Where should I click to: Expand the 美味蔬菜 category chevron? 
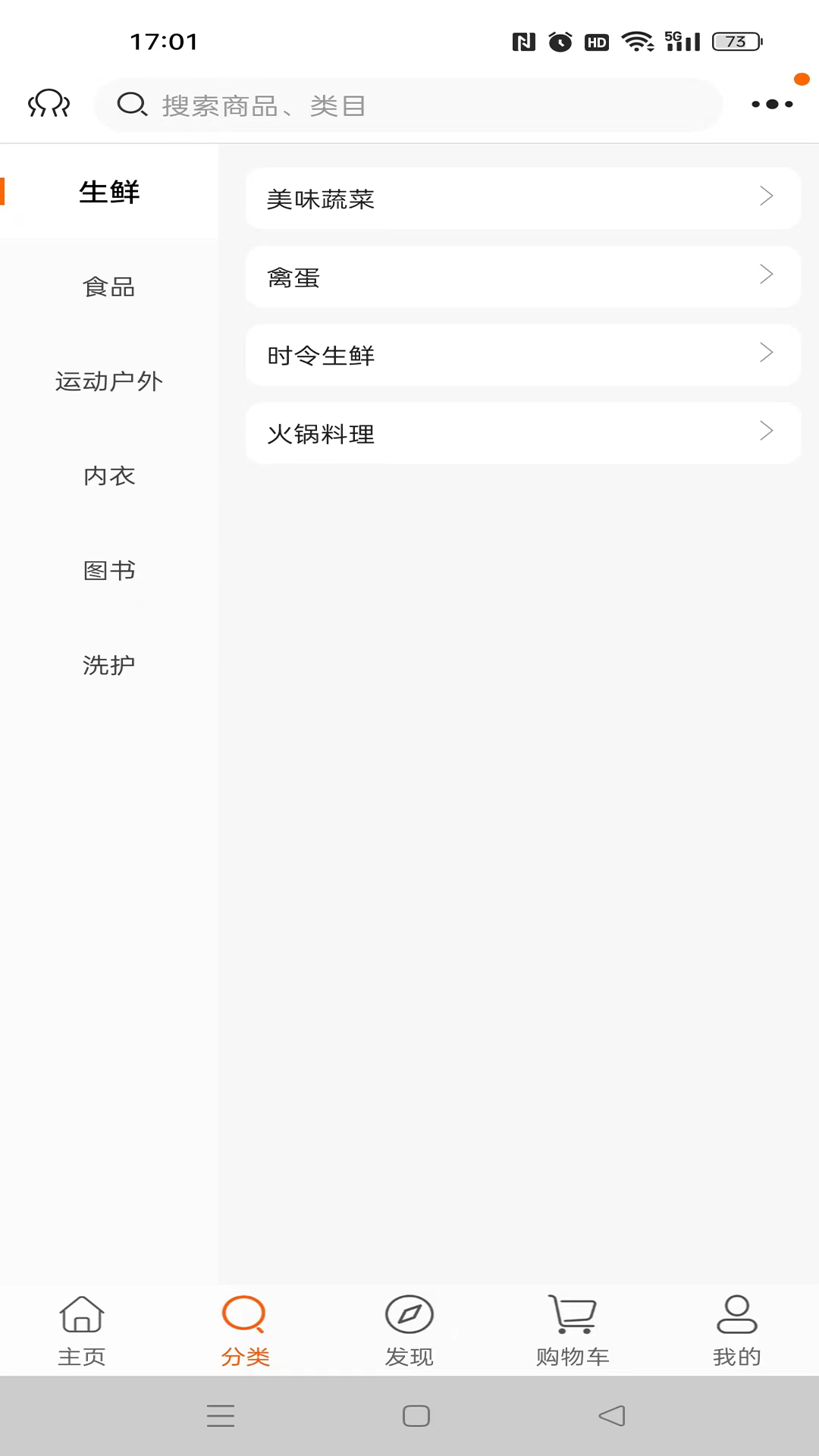766,197
